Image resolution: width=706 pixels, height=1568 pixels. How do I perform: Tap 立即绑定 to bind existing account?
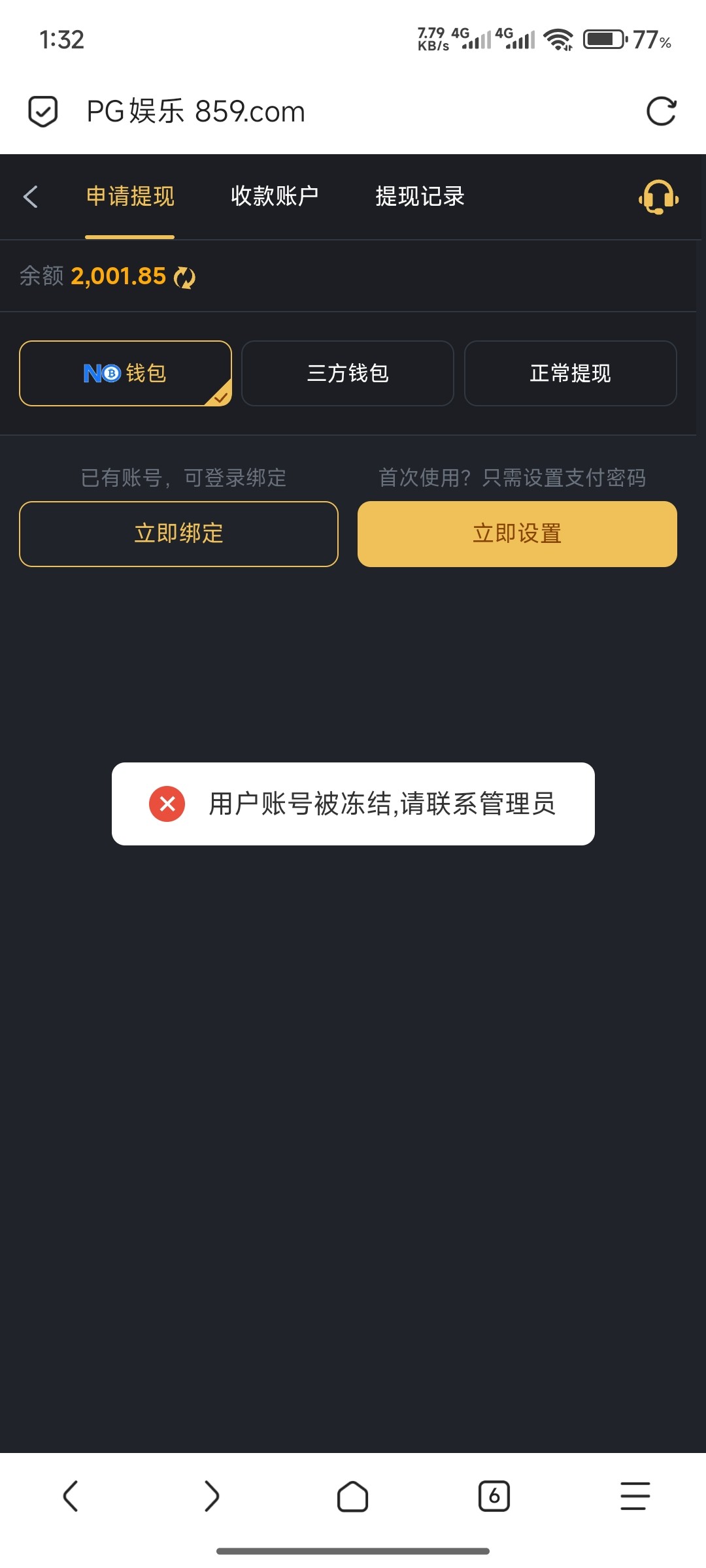pyautogui.click(x=178, y=534)
